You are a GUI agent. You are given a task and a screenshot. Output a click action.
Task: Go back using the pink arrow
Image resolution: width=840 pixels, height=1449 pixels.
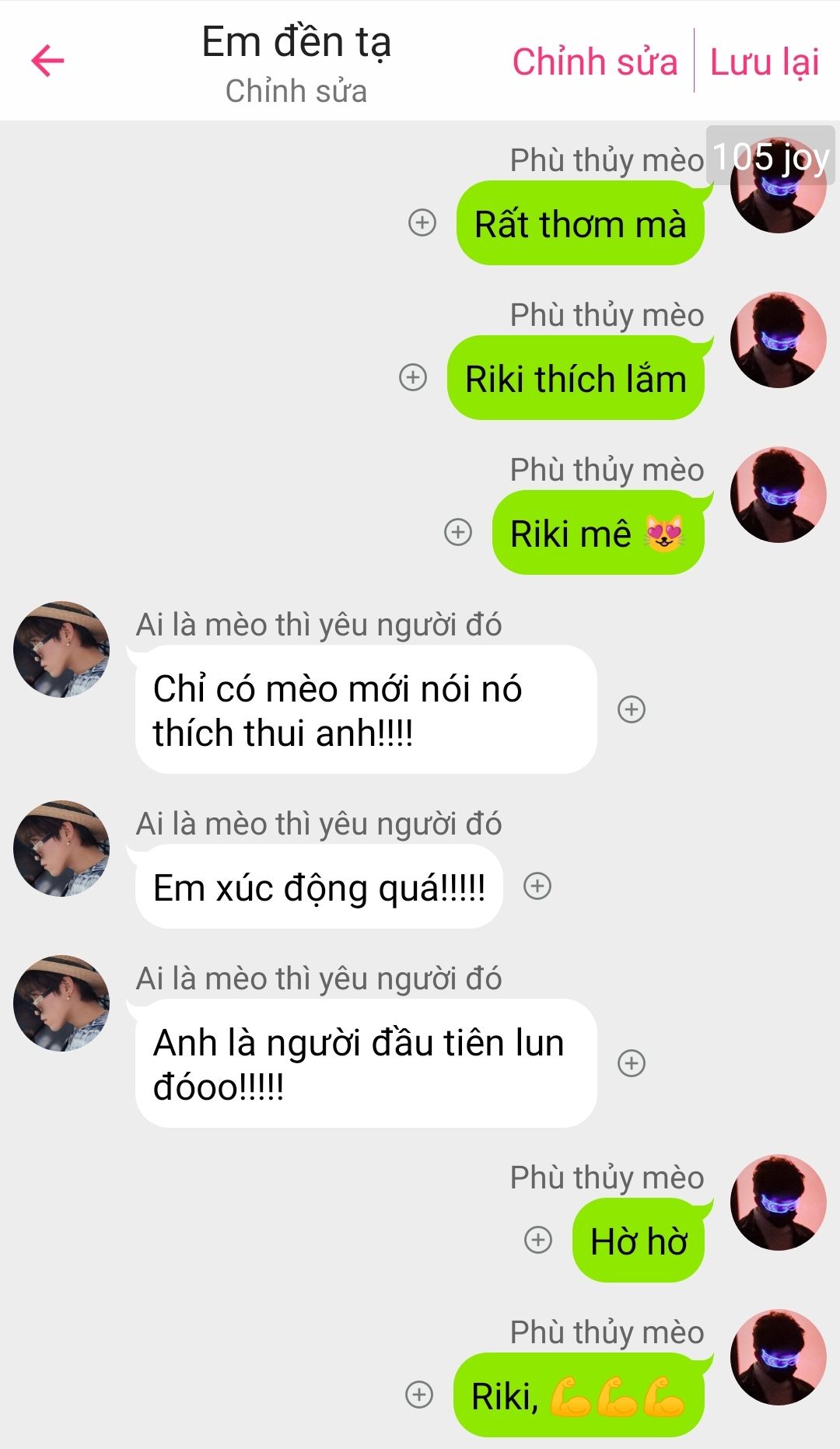(x=47, y=61)
